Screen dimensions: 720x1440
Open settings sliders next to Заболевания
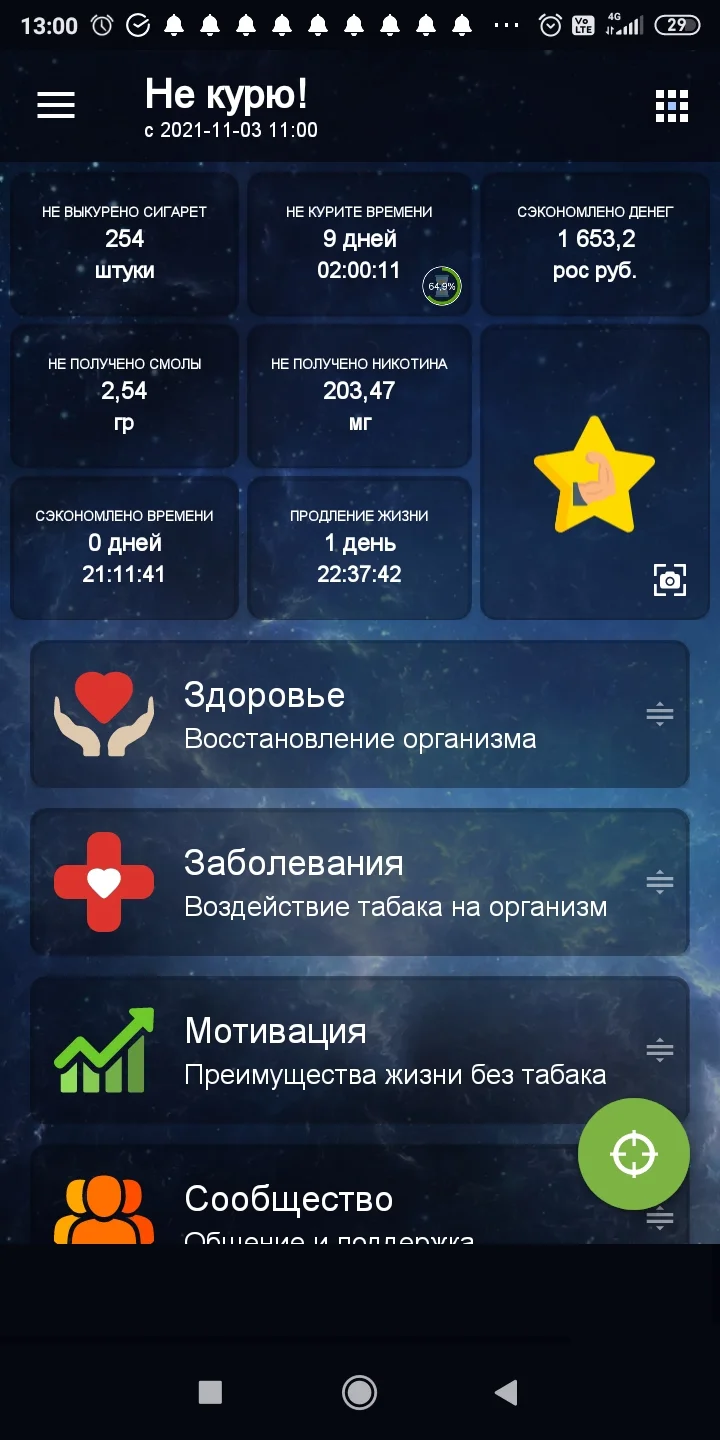tap(659, 881)
